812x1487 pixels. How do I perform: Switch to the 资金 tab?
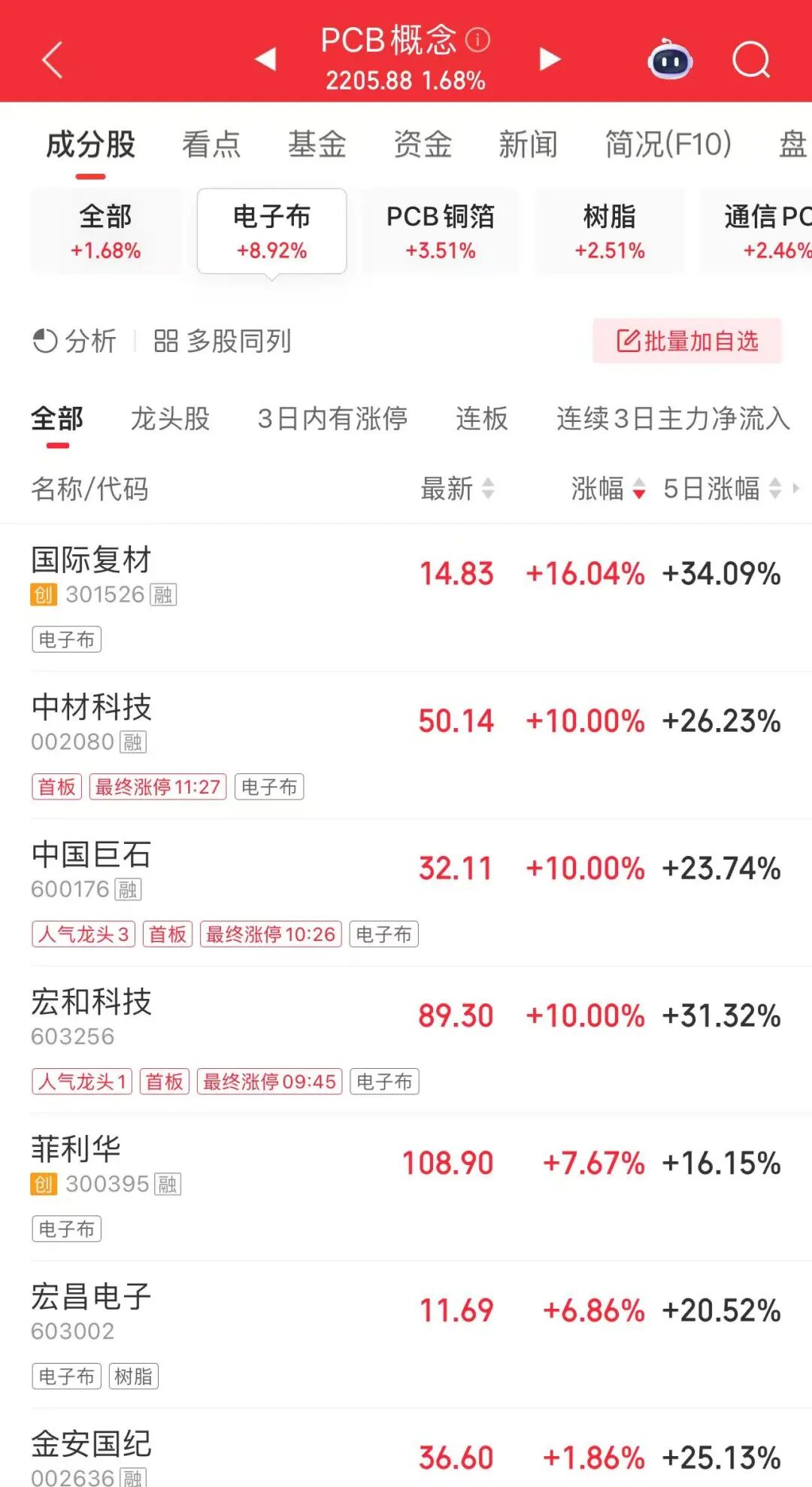click(423, 144)
